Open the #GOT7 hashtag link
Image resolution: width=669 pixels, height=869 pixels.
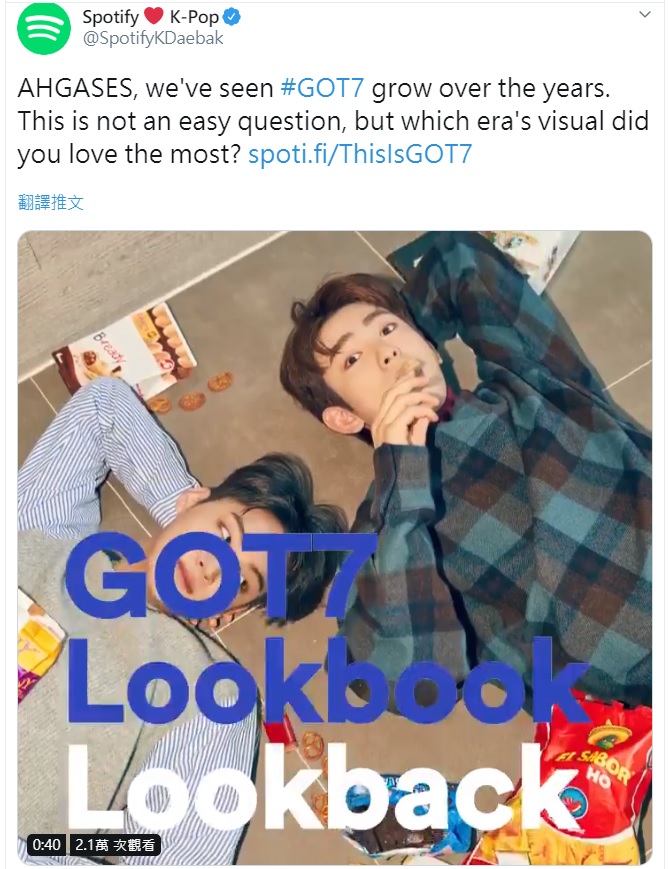coord(325,88)
